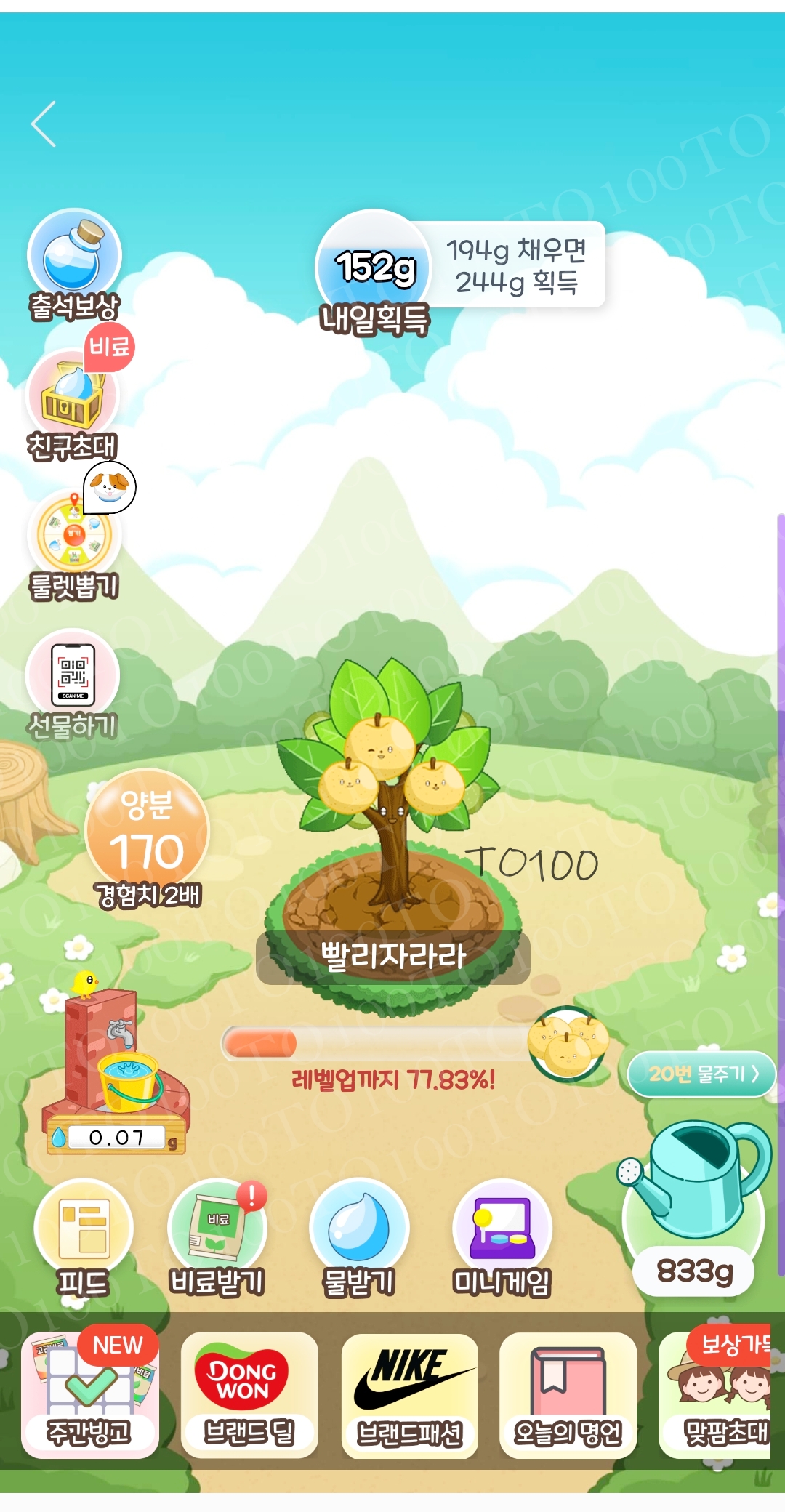Open the 선물하기 QR gift icon

73,676
